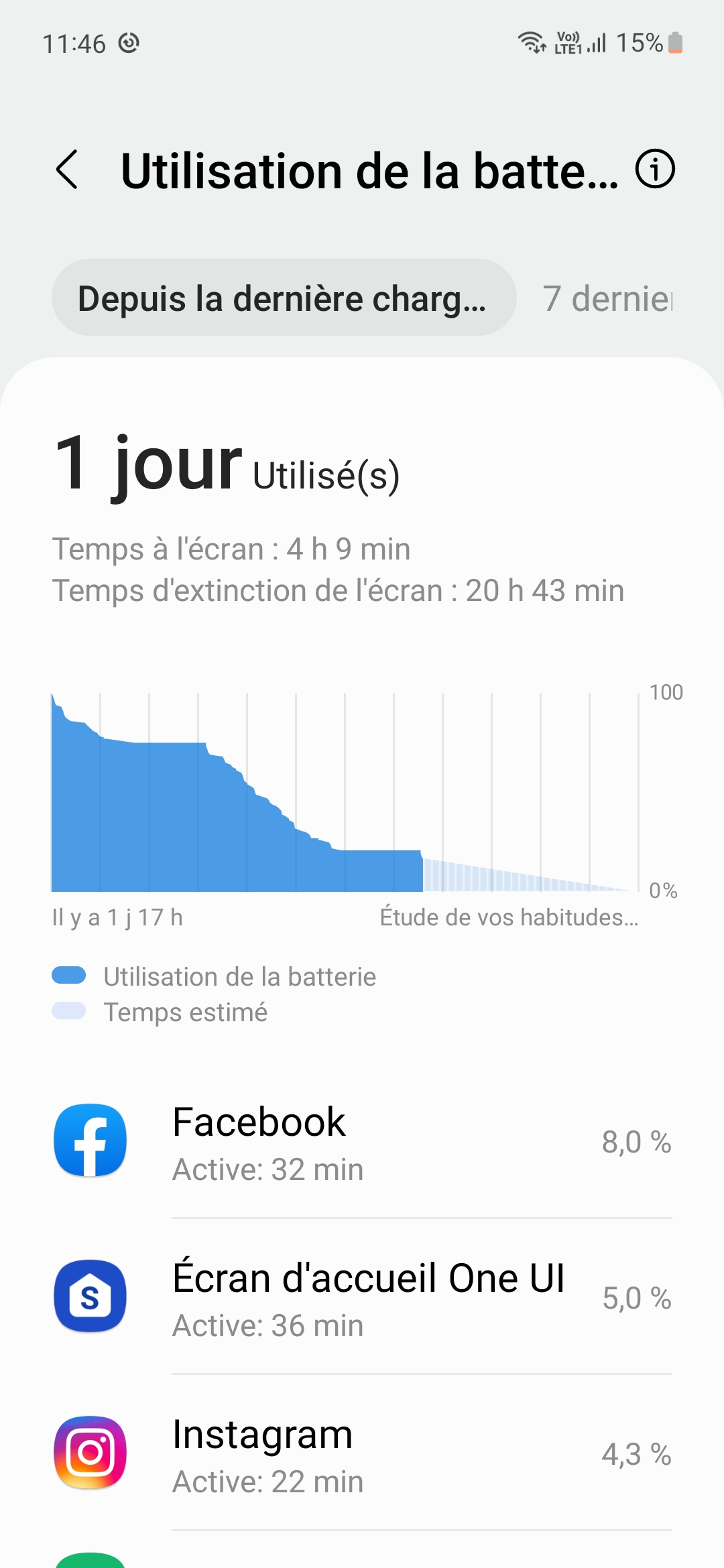The width and height of the screenshot is (724, 1568).
Task: Go back from battery usage screen
Action: point(67,170)
